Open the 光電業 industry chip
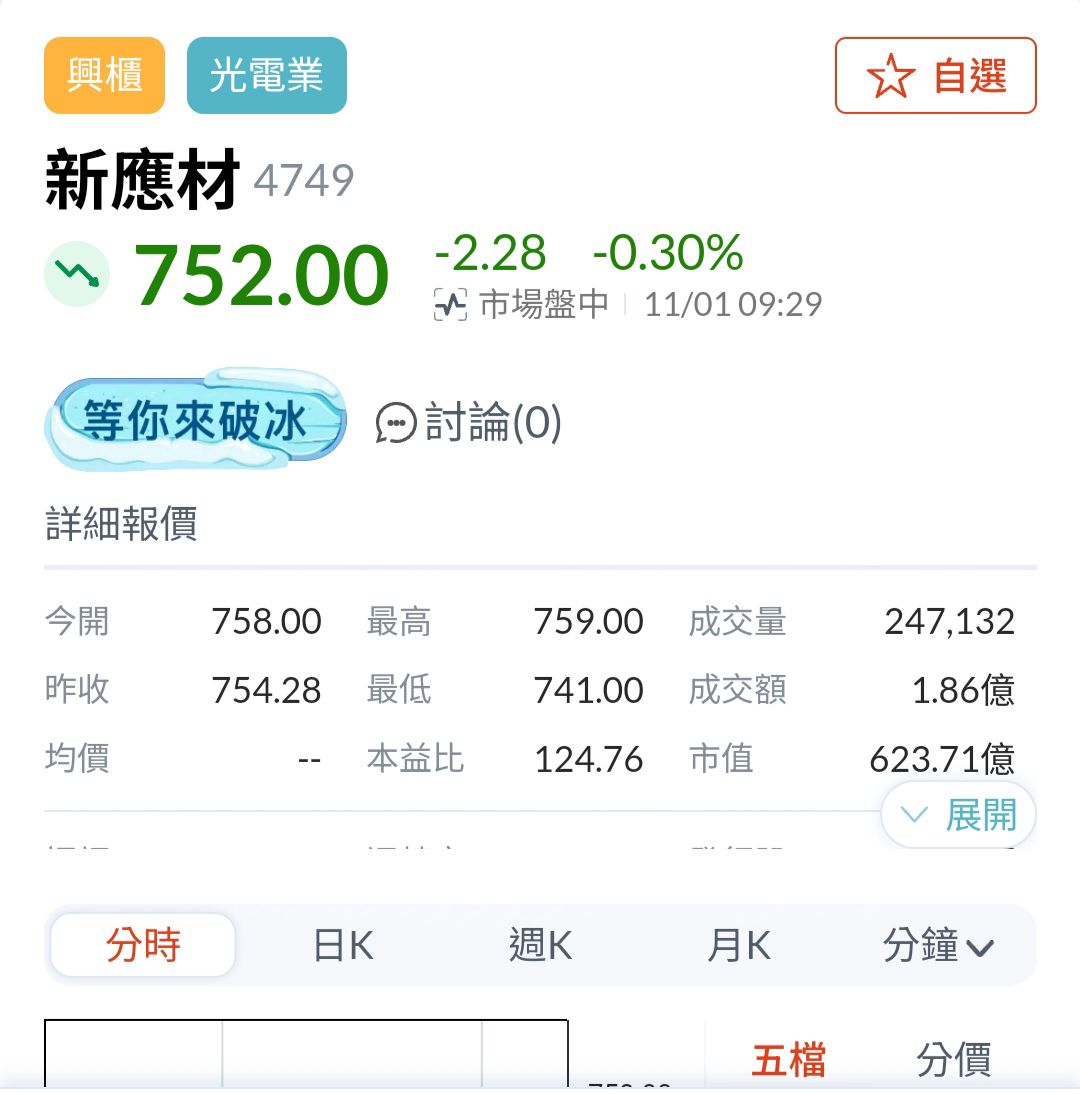The image size is (1080, 1094). click(x=266, y=76)
